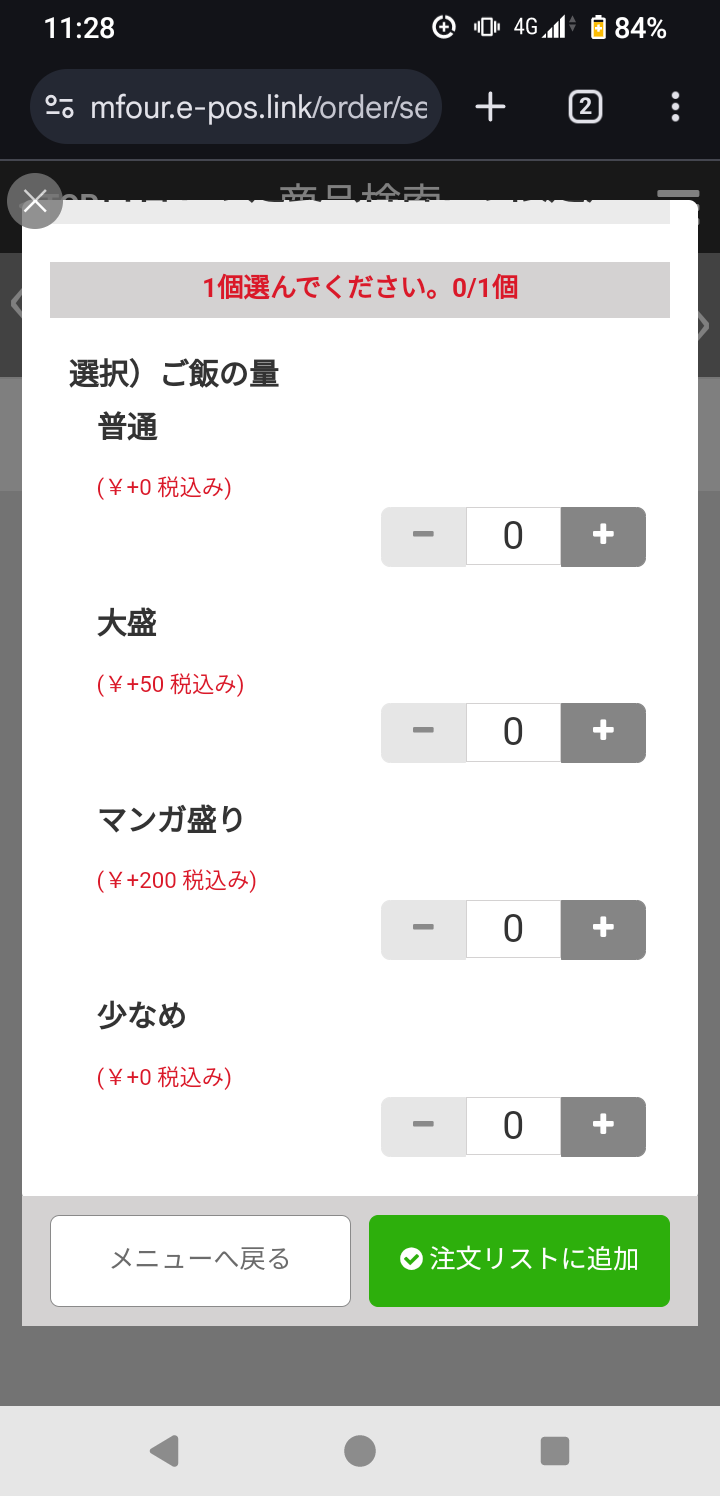720x1496 pixels.
Task: Increase マンガ盛り quantity using plus icon
Action: [603, 929]
